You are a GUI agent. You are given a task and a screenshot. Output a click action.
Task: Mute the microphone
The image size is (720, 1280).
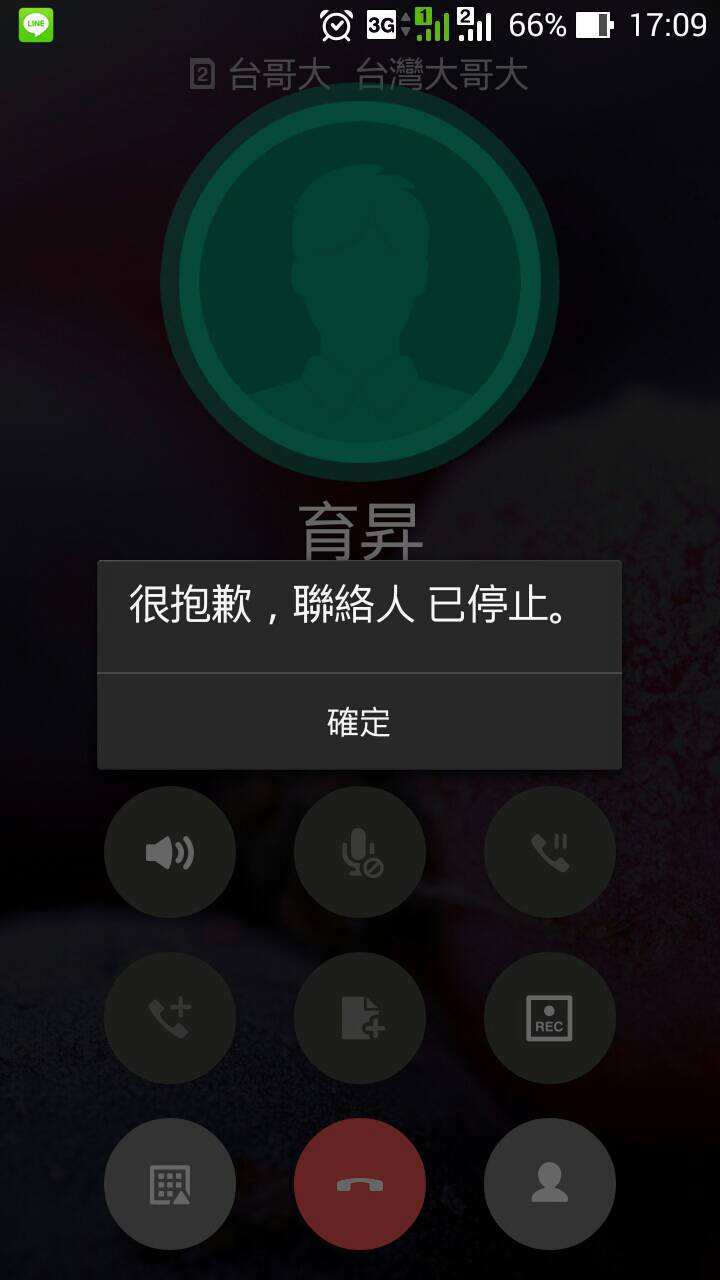pyautogui.click(x=360, y=853)
